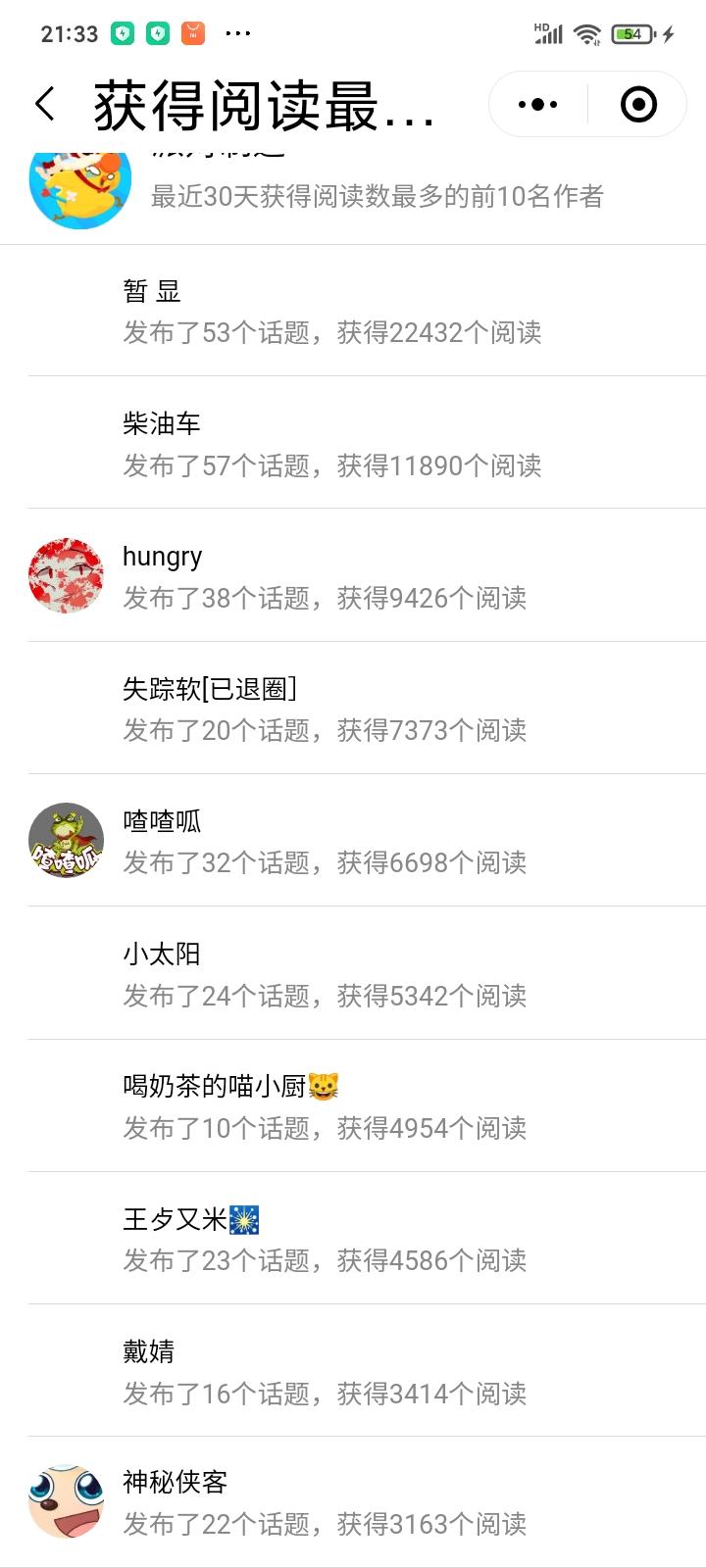Select the 王歺又米 author row
Image resolution: width=706 pixels, height=1568 pixels.
pyautogui.click(x=353, y=1239)
